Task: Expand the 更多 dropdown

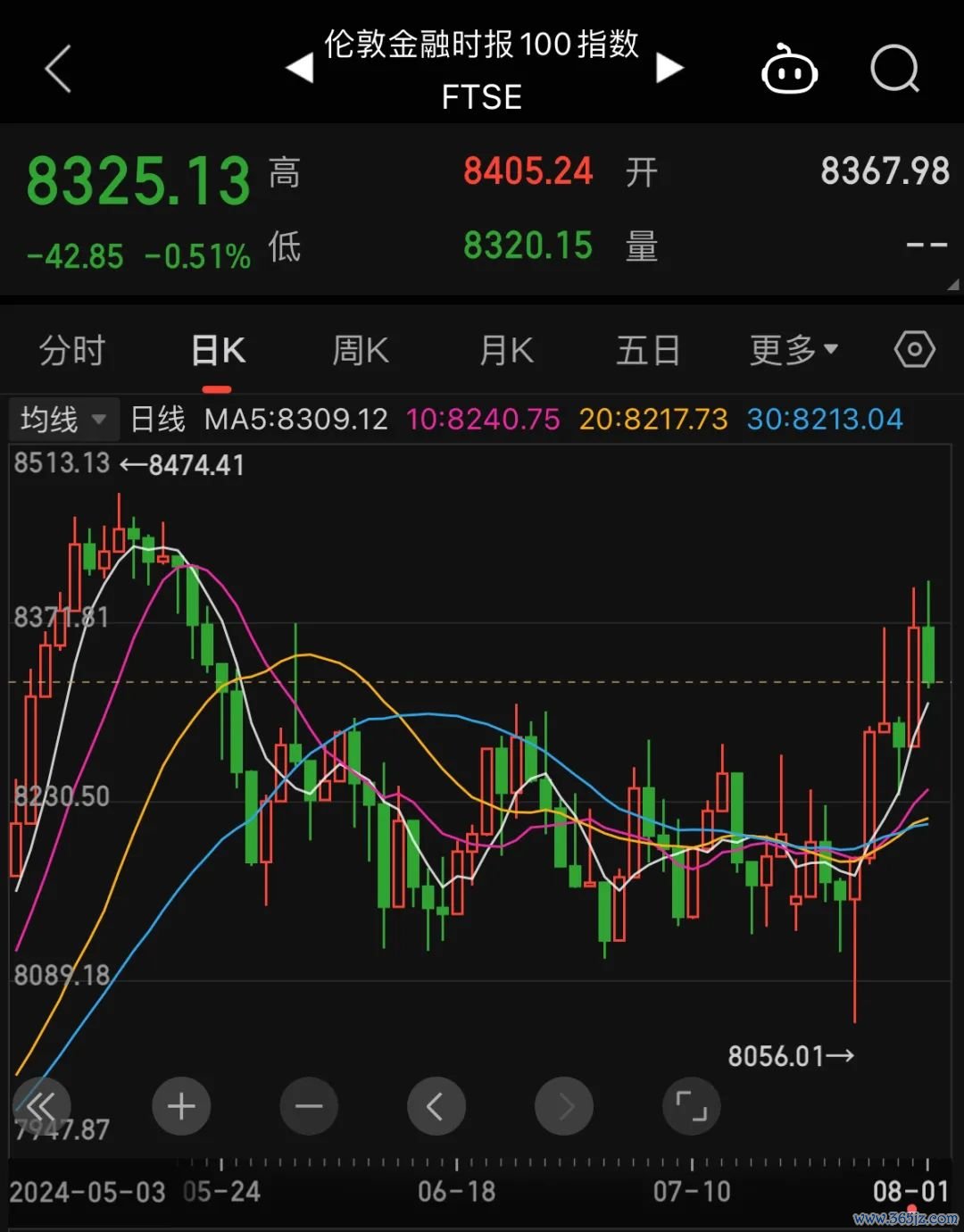Action: (793, 350)
